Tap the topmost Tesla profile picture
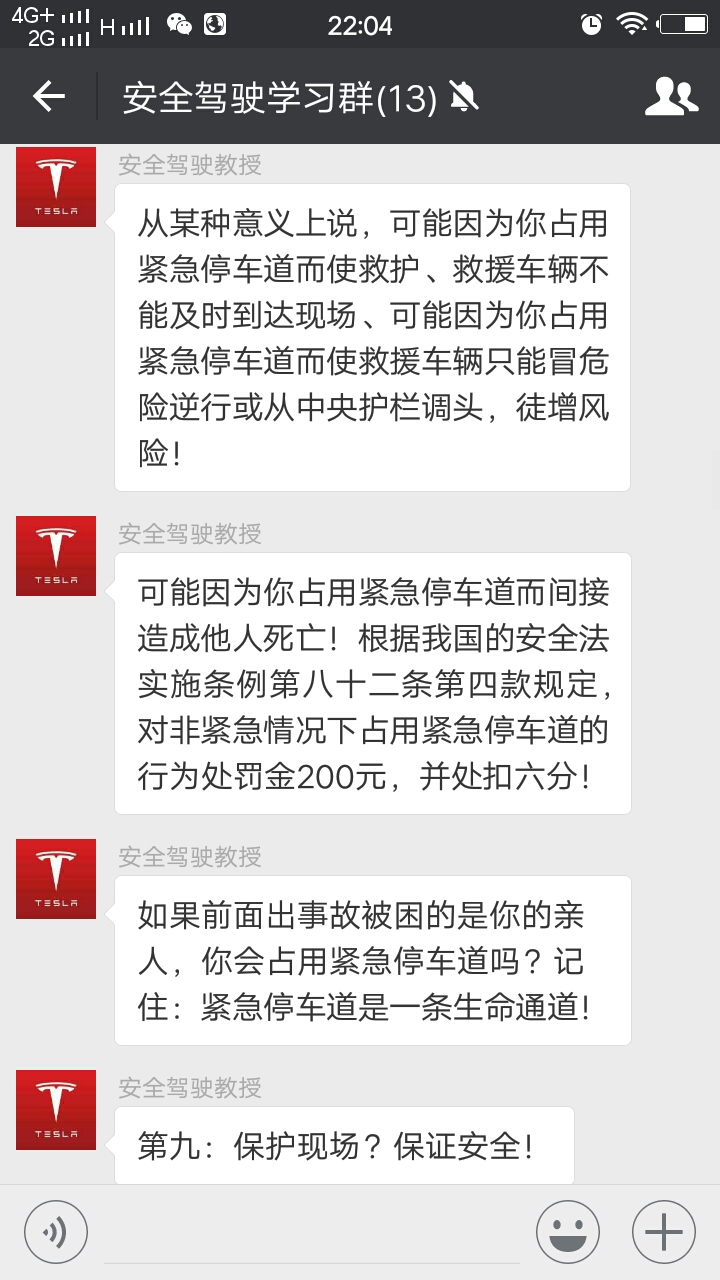720x1280 pixels. point(56,187)
